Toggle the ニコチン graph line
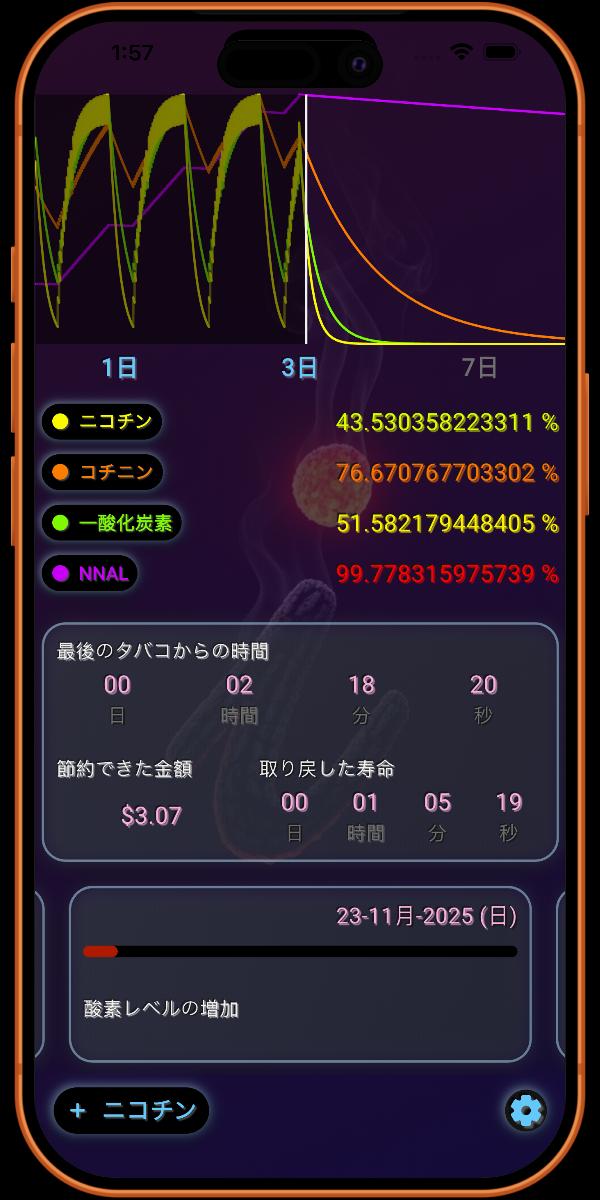 coord(101,421)
